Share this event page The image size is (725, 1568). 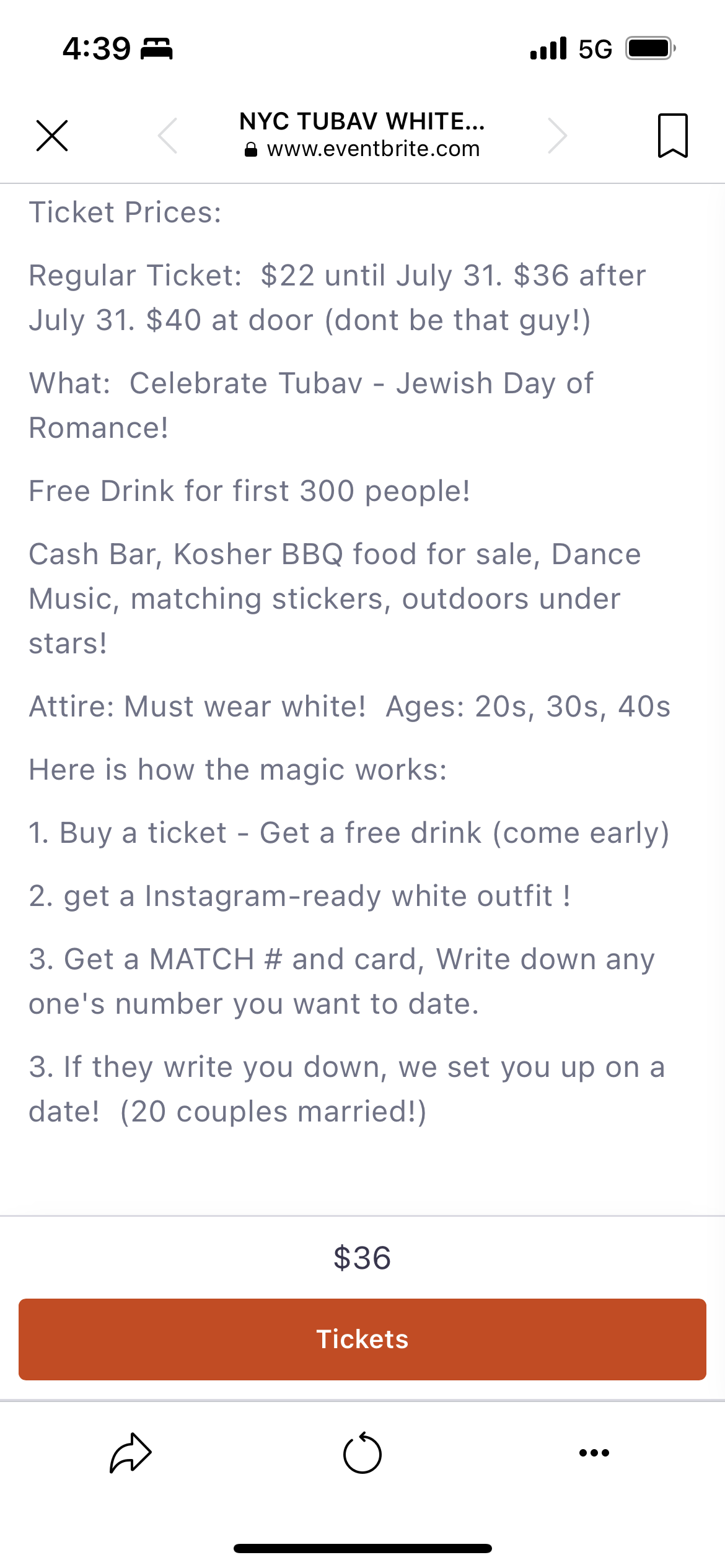click(x=131, y=1453)
